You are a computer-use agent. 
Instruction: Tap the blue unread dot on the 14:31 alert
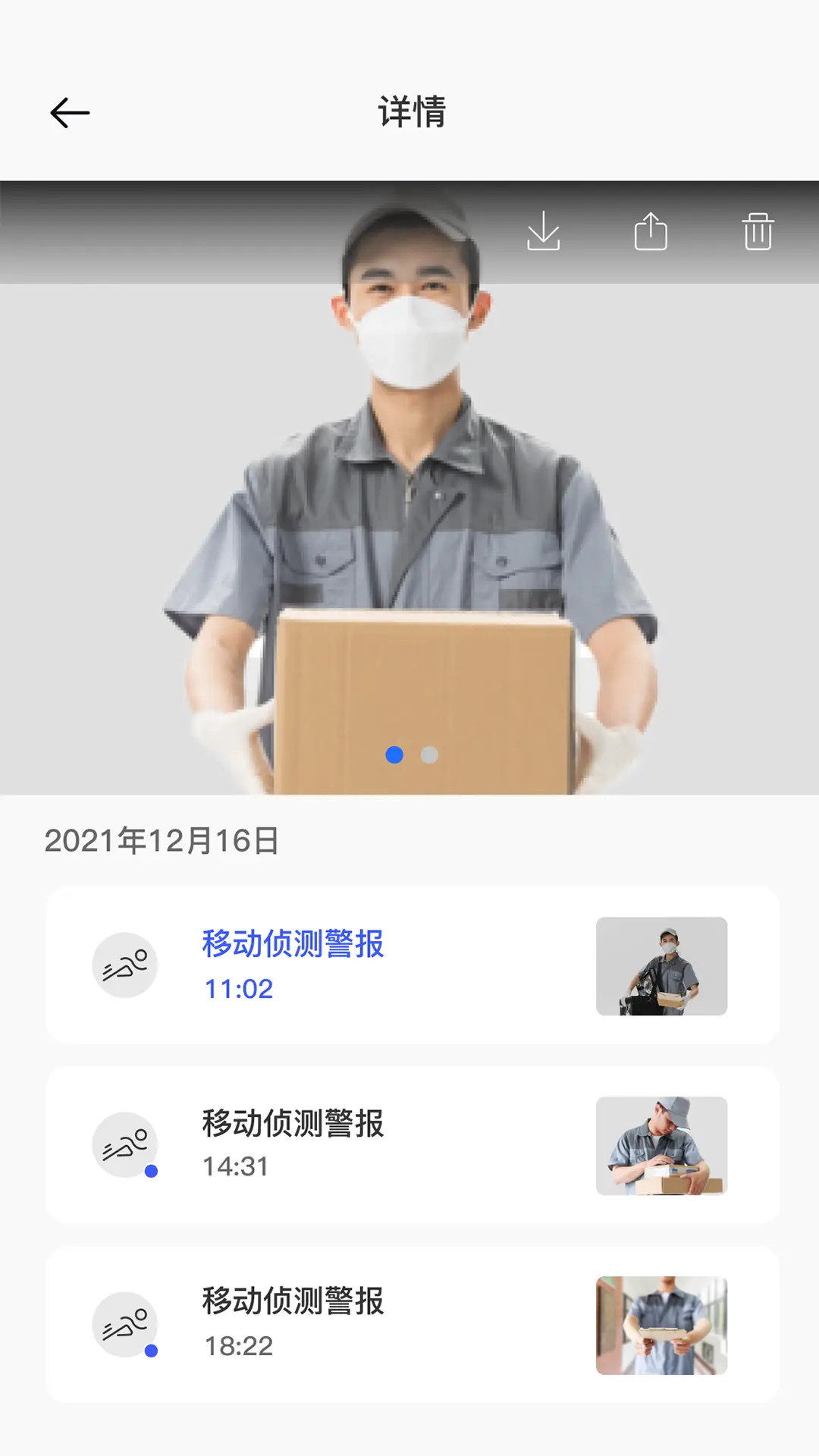click(152, 1171)
